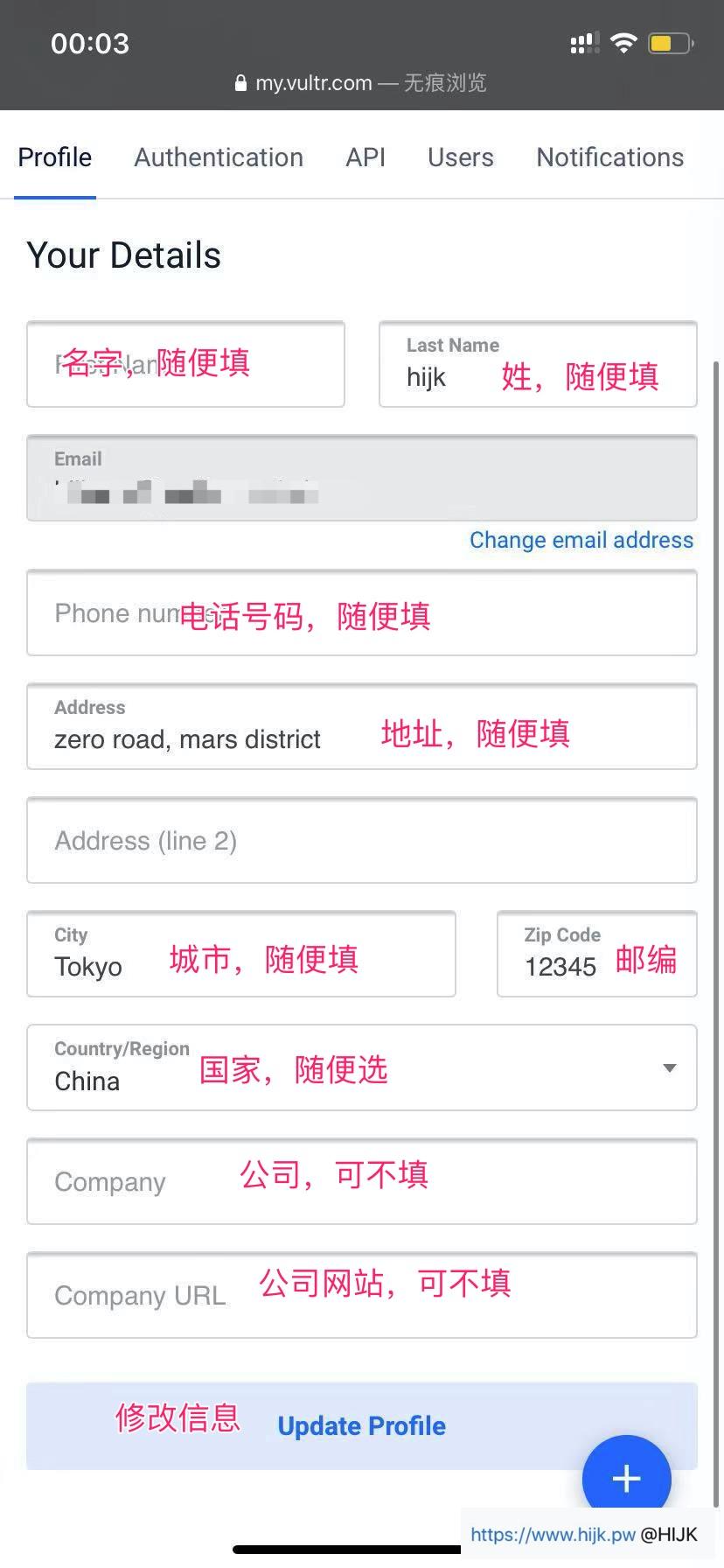Tap Change email address link
The image size is (724, 1568).
(x=581, y=540)
